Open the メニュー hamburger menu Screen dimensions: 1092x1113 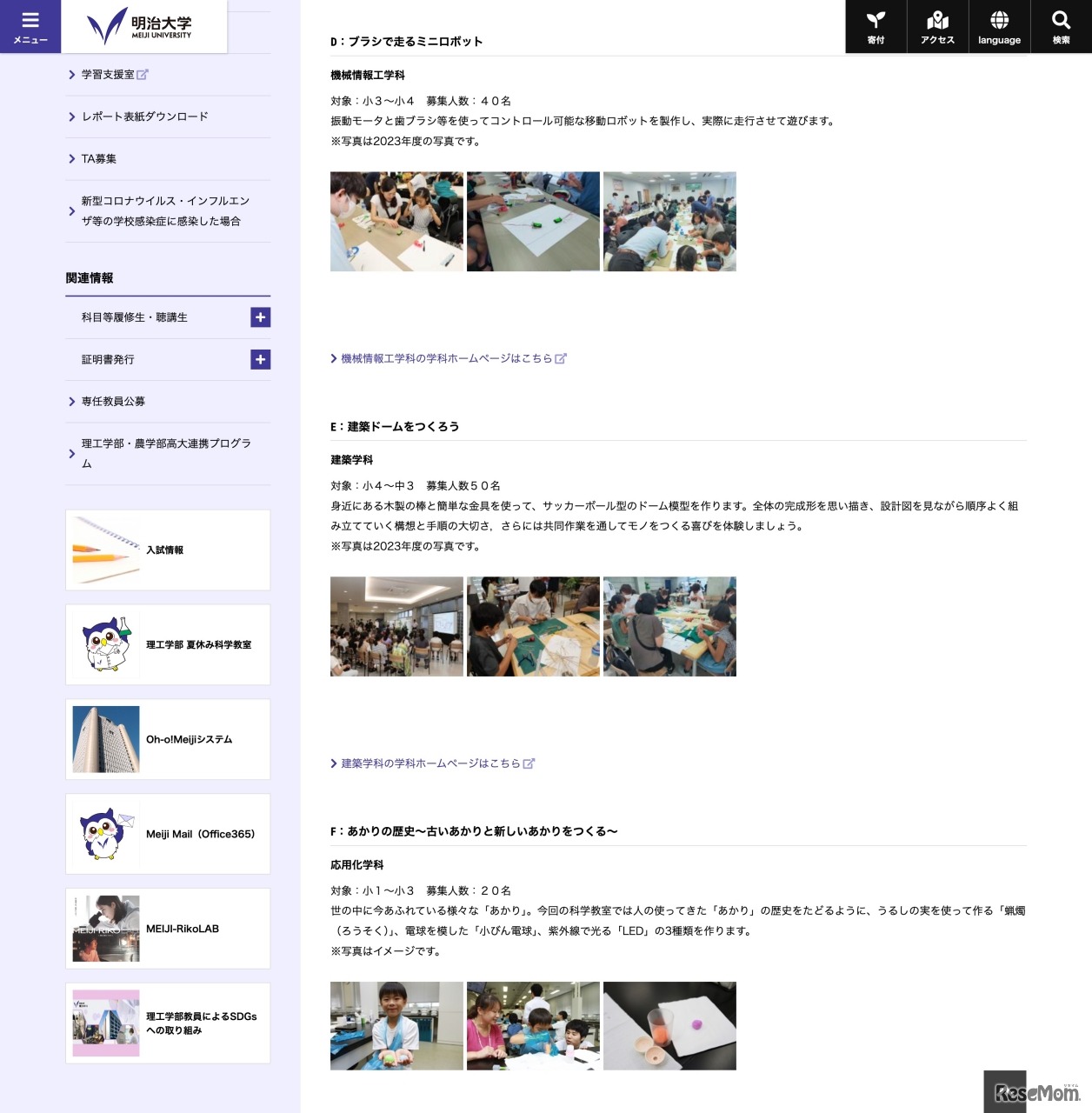(30, 26)
